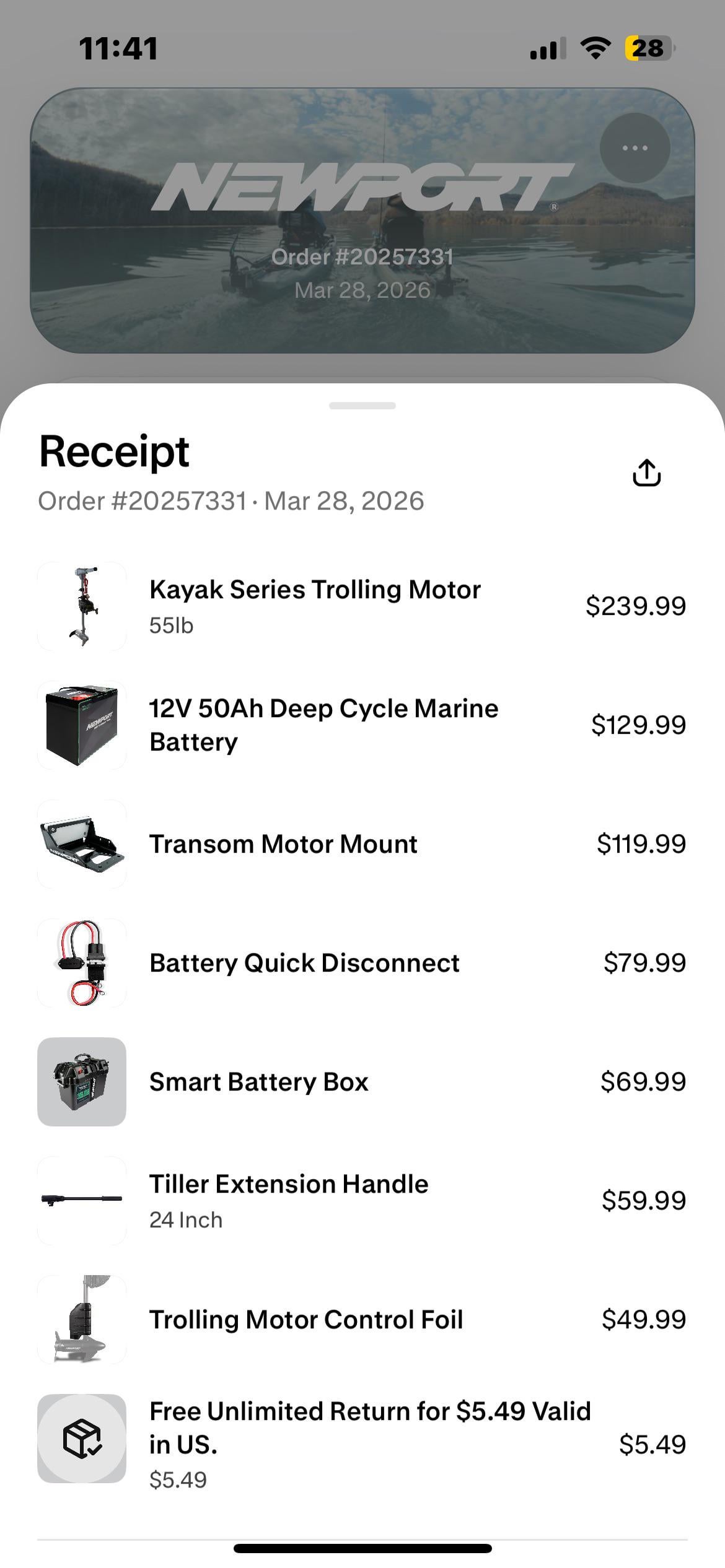The width and height of the screenshot is (725, 1568).
Task: Open the three-dot overflow menu
Action: [x=635, y=148]
